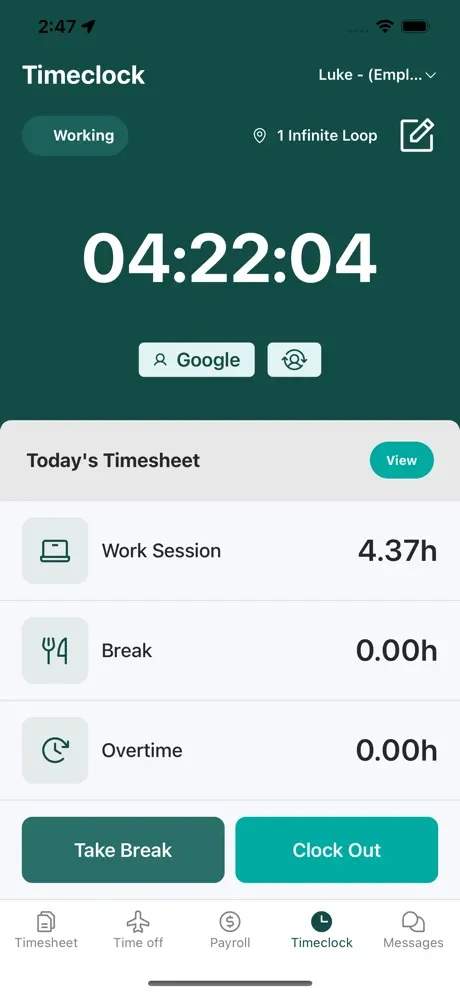Clock out of the shift

tap(336, 850)
